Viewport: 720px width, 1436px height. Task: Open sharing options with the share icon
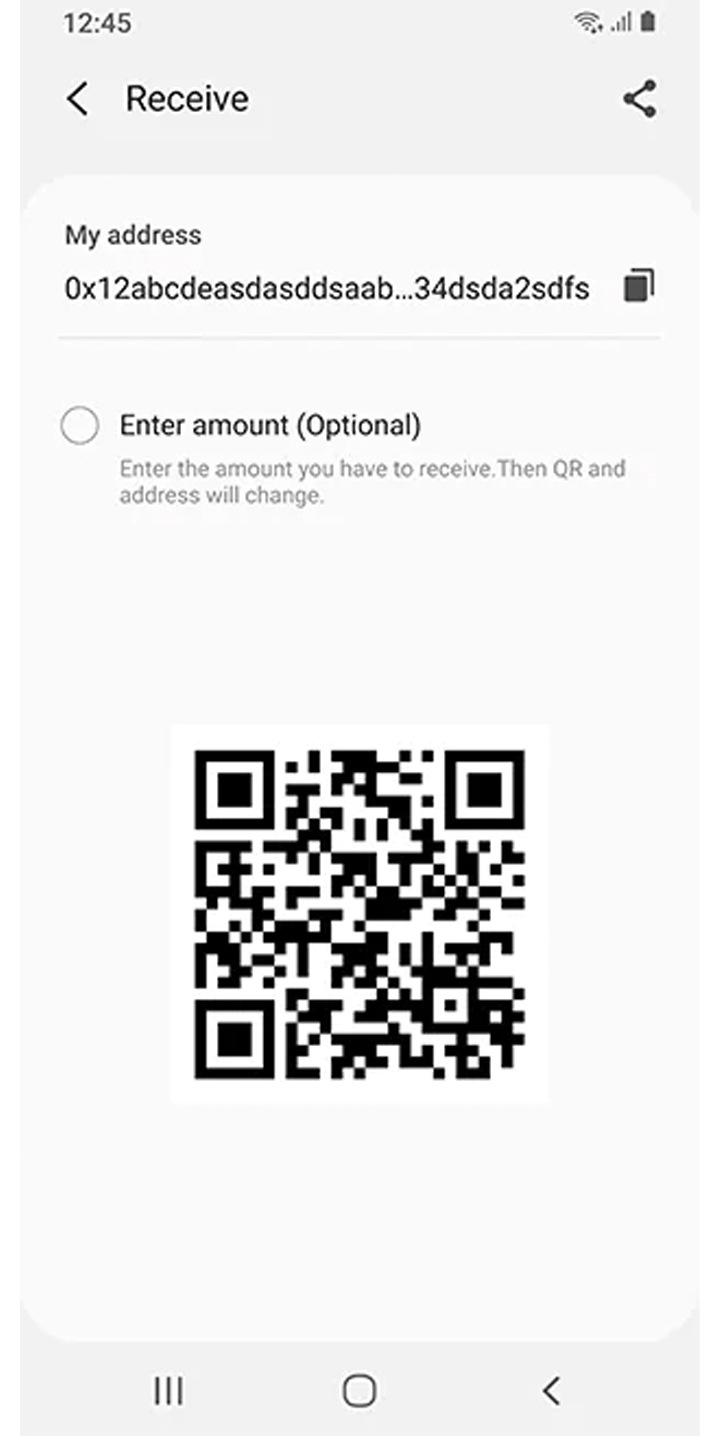pos(640,98)
